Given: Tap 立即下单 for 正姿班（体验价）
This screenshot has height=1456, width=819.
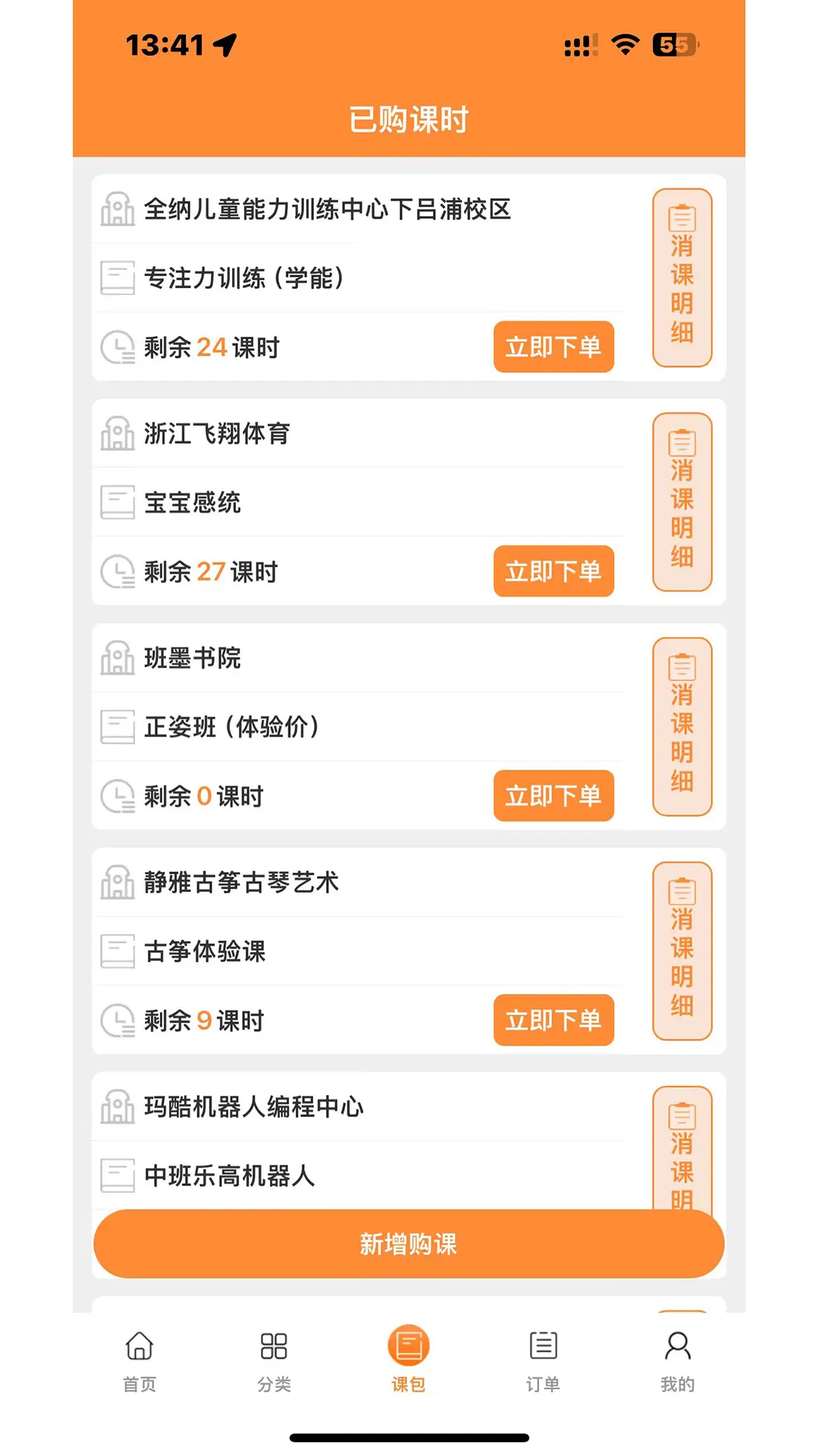Looking at the screenshot, I should [x=554, y=795].
